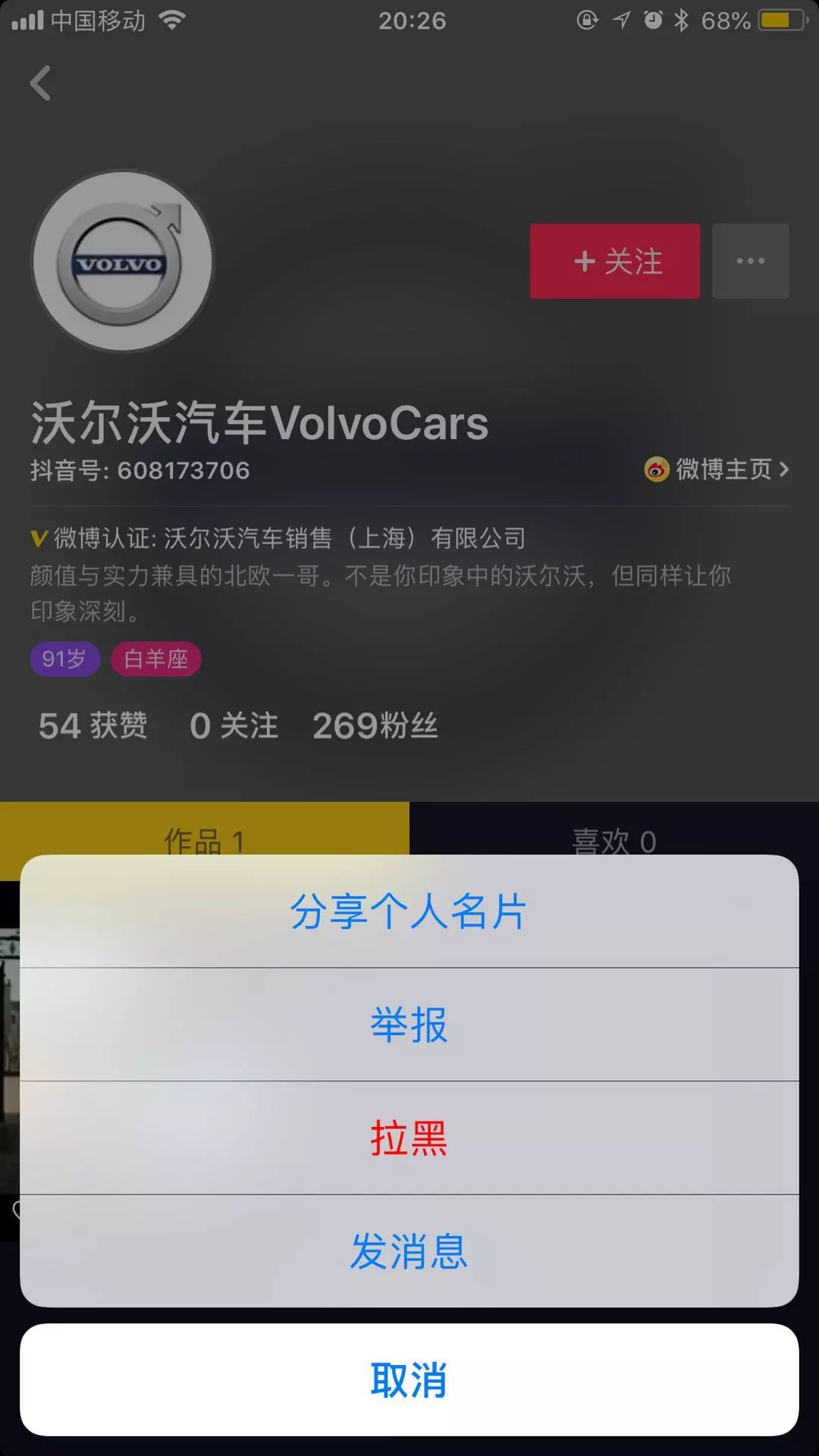The width and height of the screenshot is (819, 1456).
Task: Open the 269粉丝 followers list
Action: coord(375,726)
